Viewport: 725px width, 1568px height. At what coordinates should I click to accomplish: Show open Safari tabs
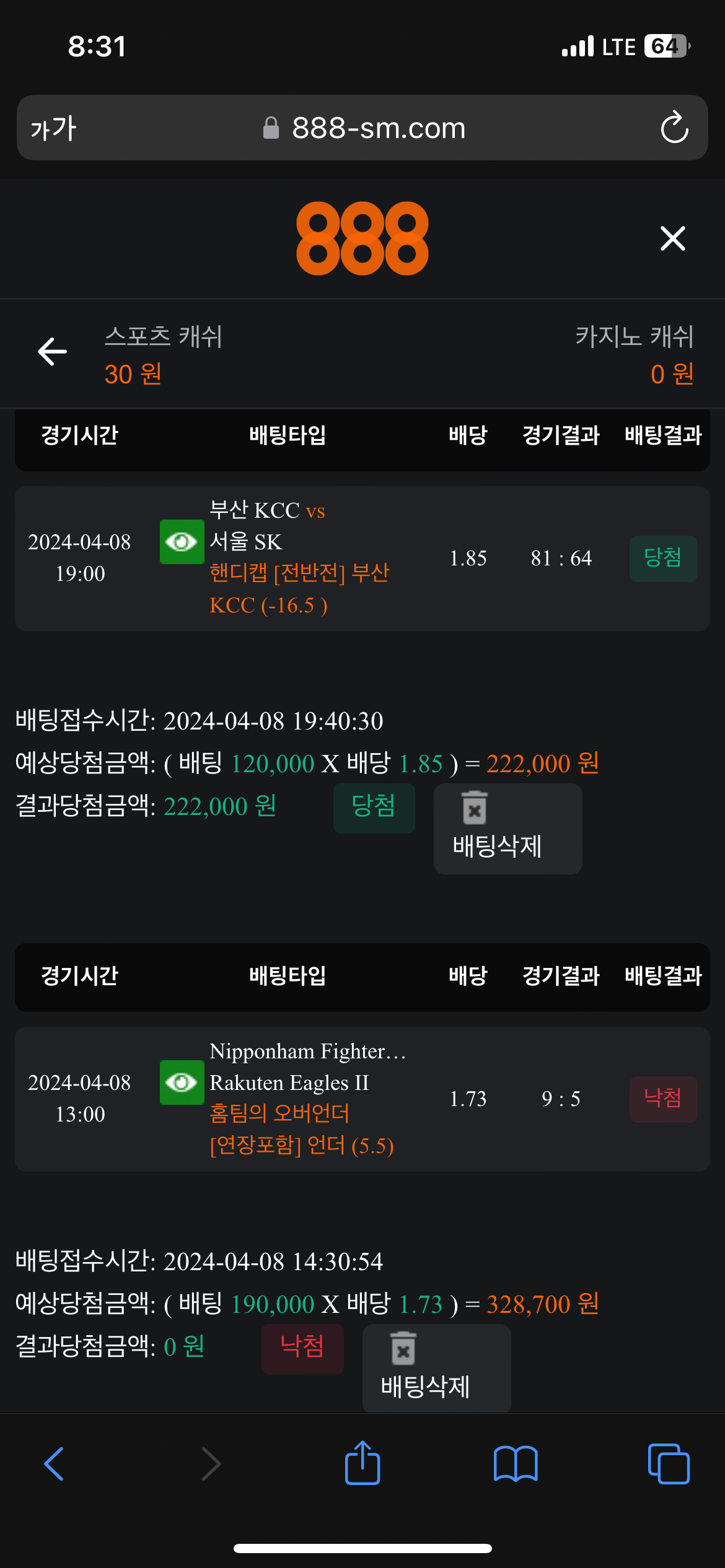pyautogui.click(x=668, y=1464)
